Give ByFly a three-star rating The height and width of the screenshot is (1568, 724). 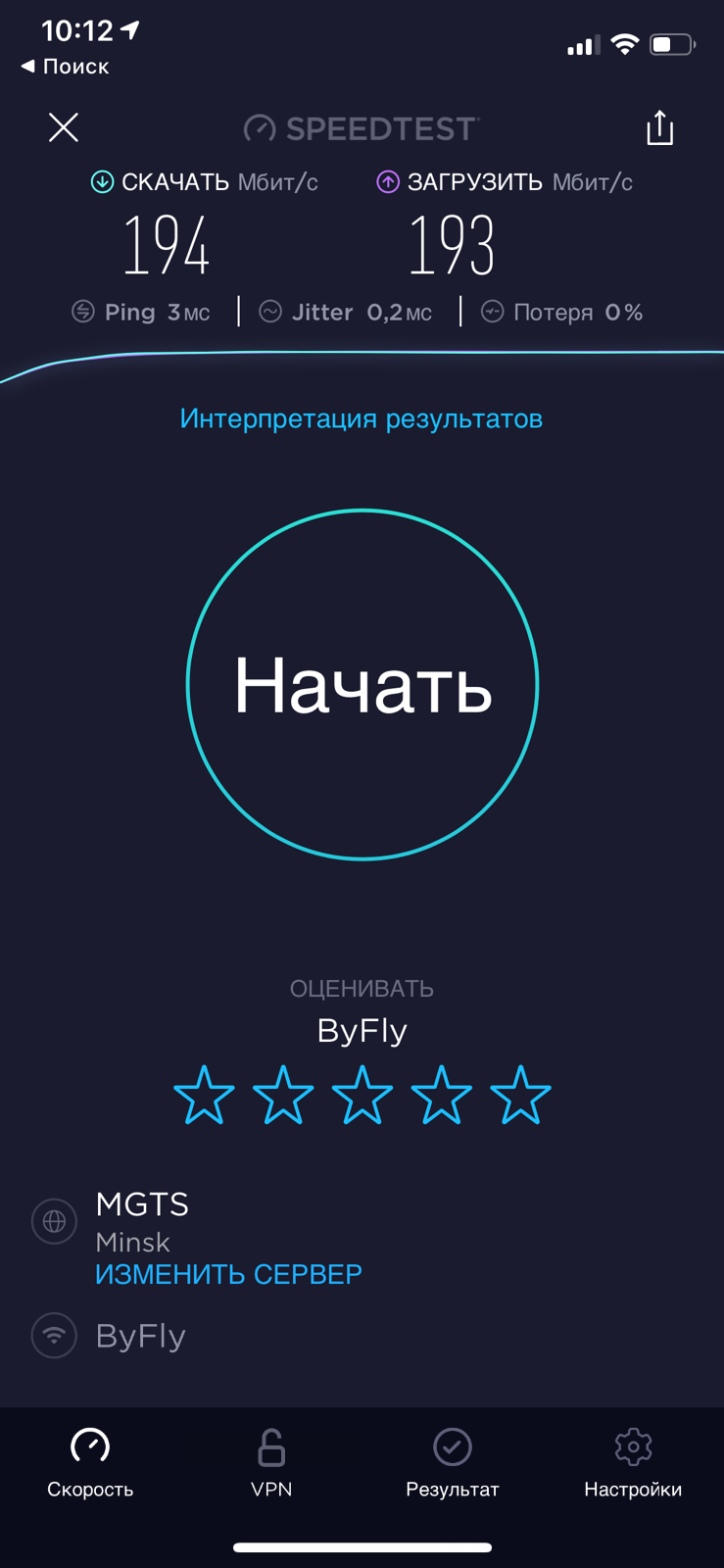[x=362, y=1095]
